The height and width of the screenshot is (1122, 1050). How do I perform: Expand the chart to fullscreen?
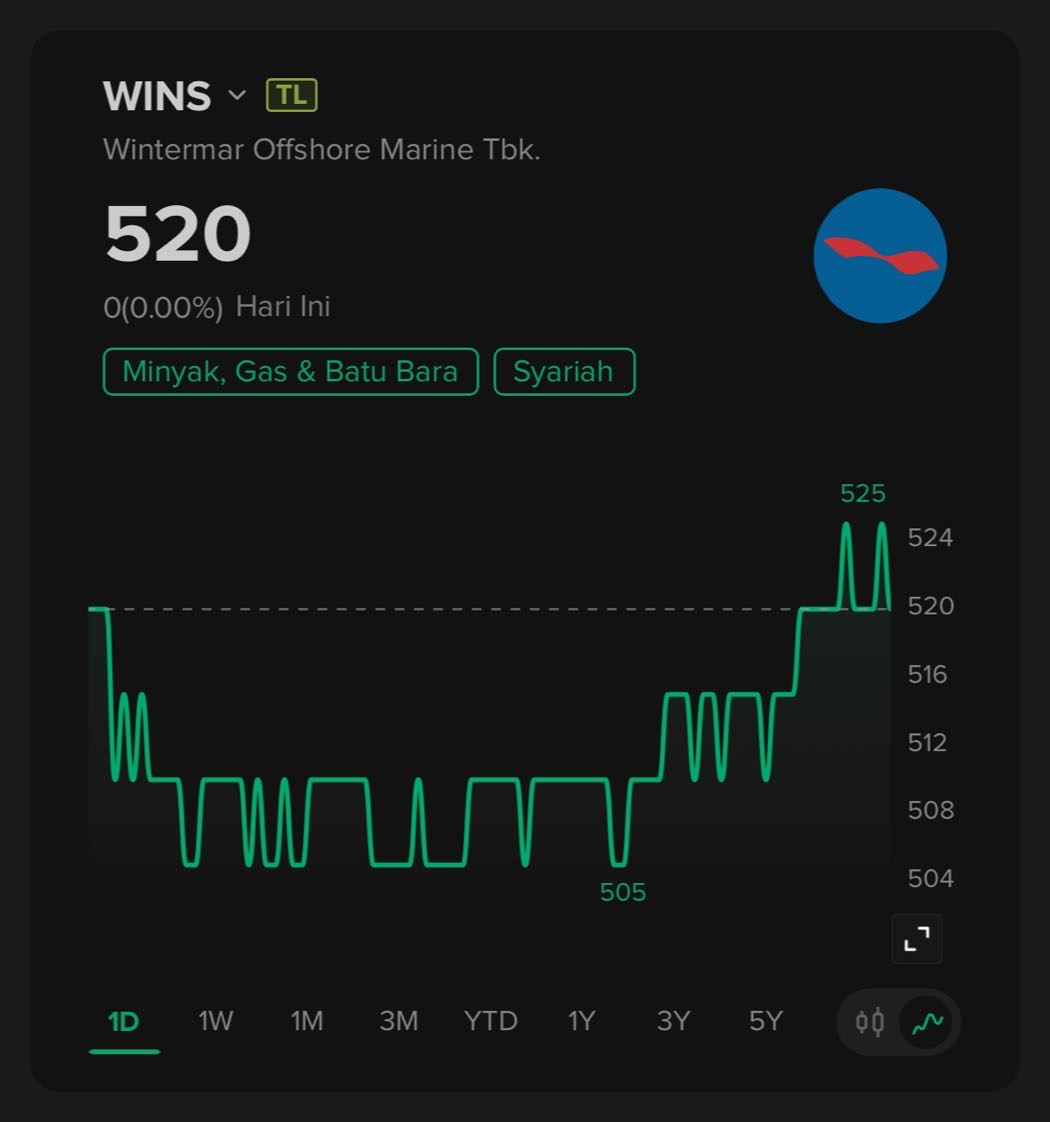pos(916,939)
